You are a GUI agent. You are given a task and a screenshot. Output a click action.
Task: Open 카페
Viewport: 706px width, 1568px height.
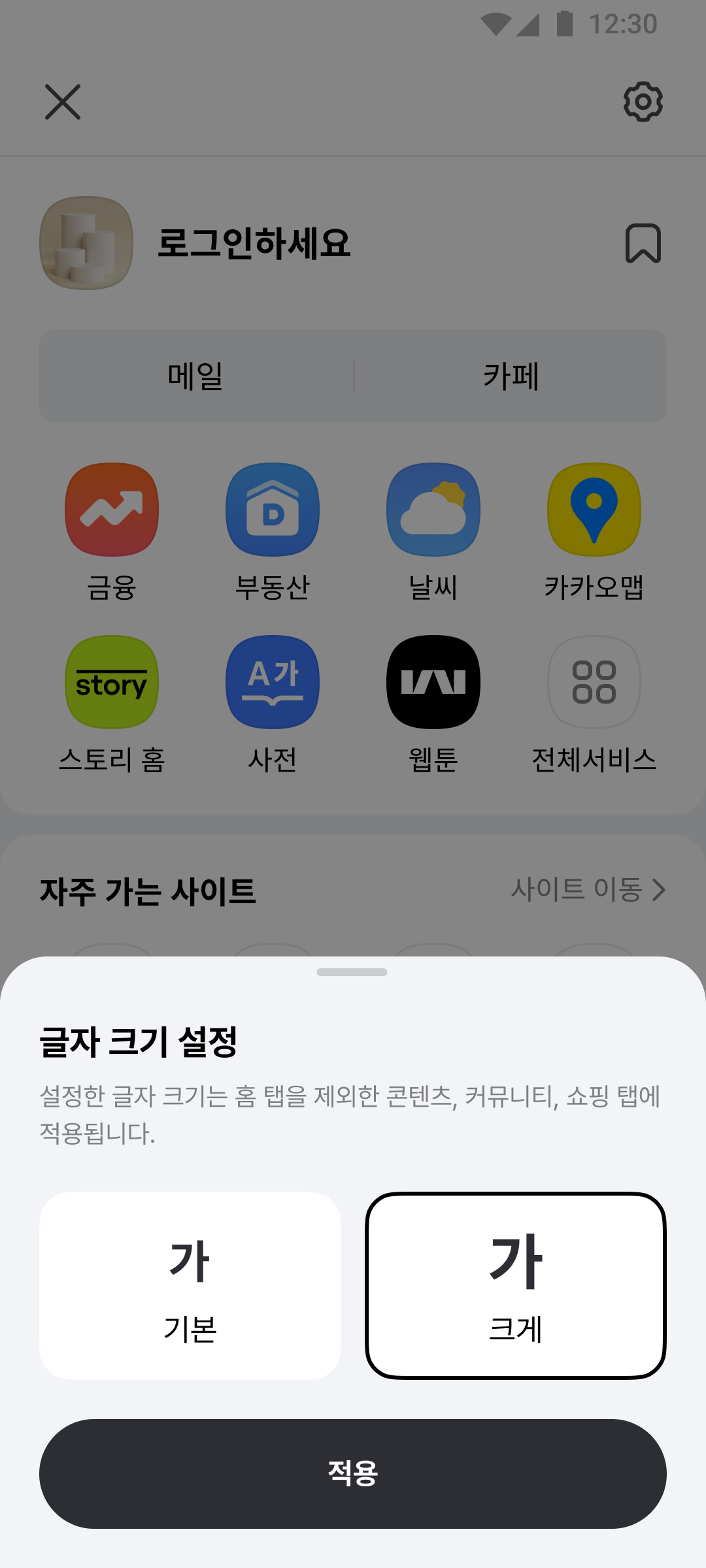pos(511,376)
